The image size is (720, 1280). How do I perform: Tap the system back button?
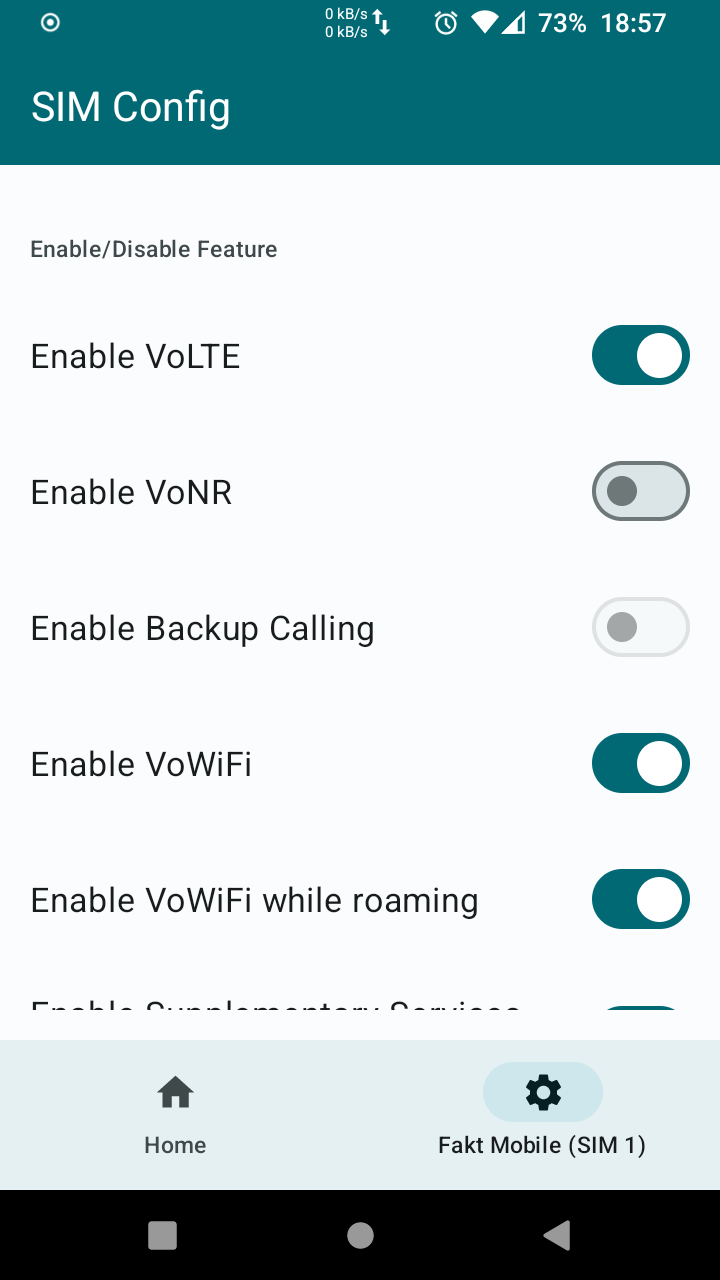coord(557,1235)
